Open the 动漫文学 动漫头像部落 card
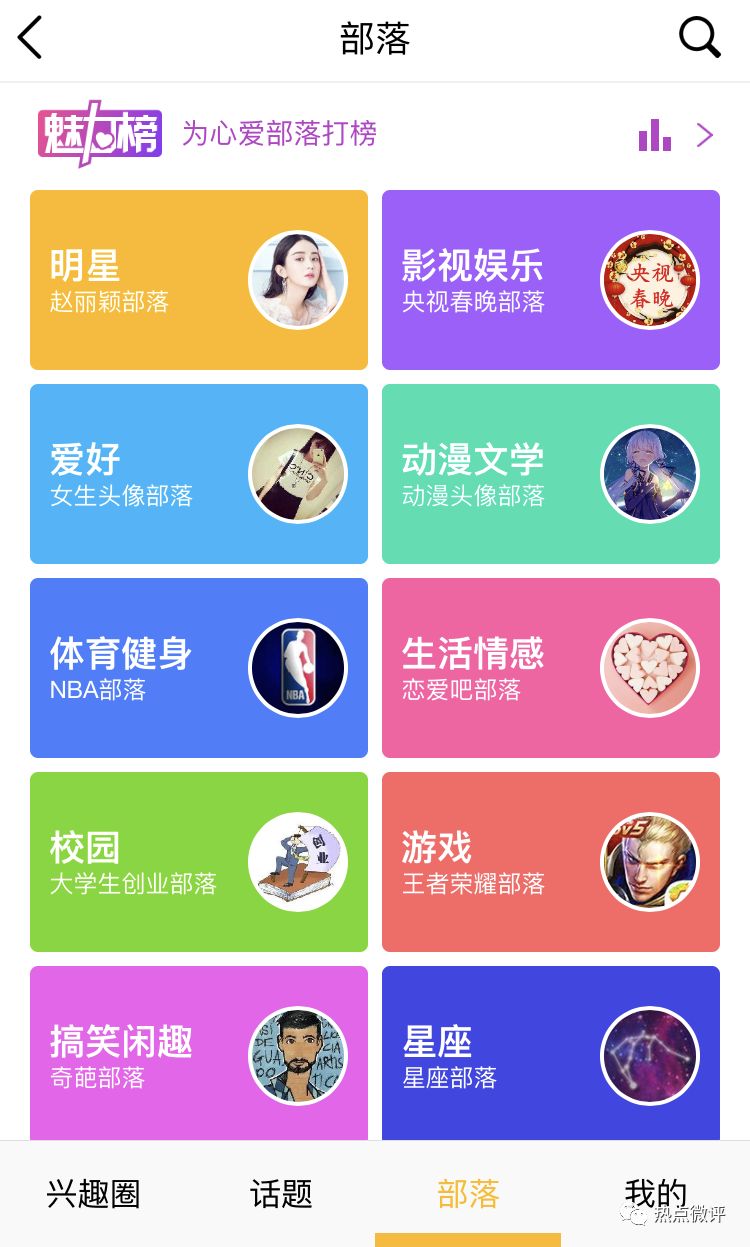This screenshot has width=750, height=1247. (x=551, y=474)
